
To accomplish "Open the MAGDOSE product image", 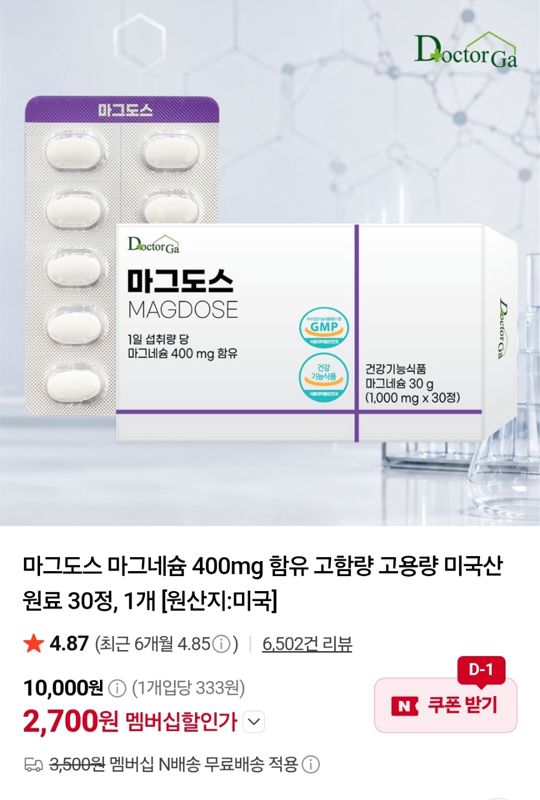I will coord(270,263).
